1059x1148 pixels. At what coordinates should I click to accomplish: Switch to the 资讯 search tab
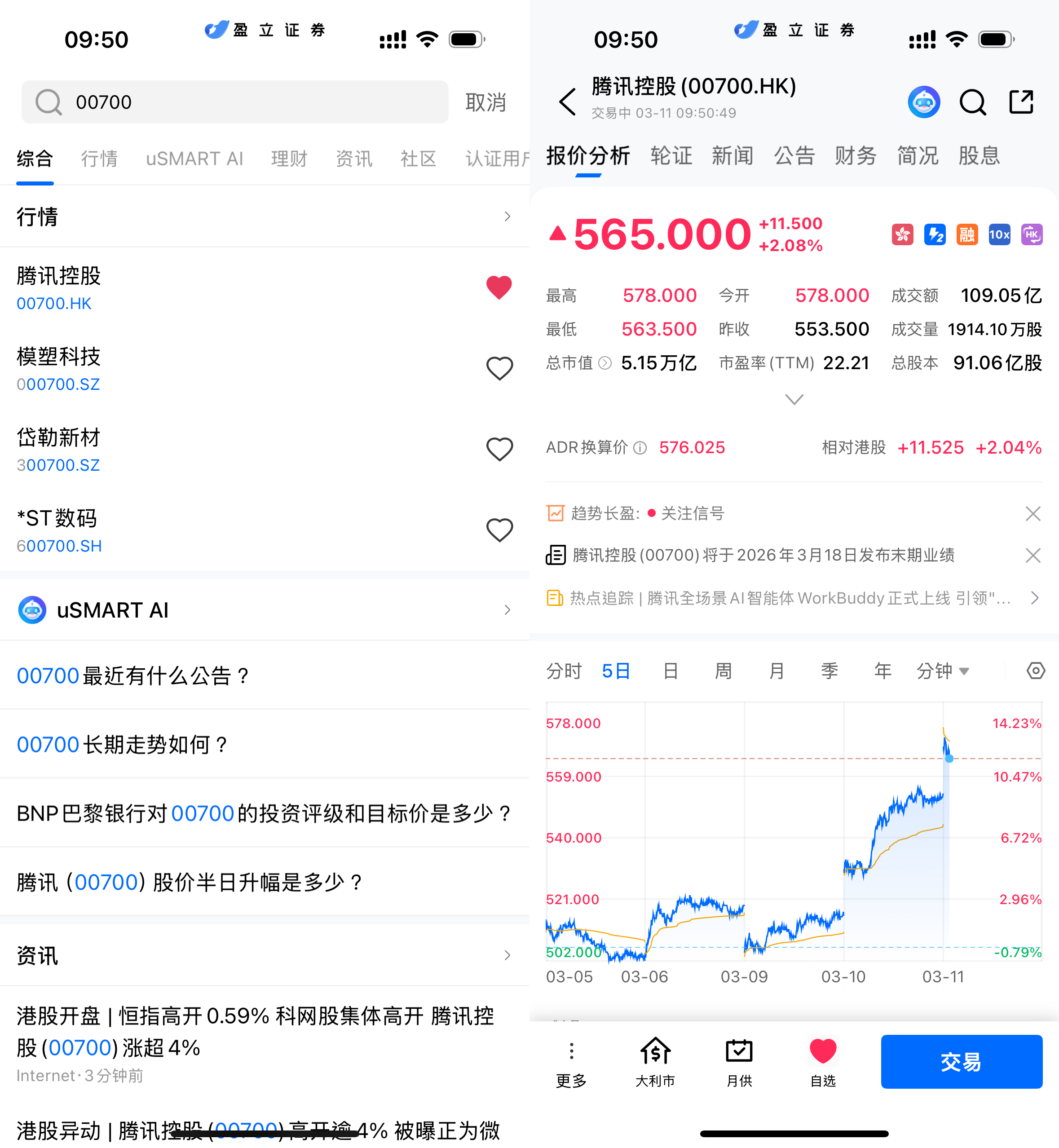point(353,159)
